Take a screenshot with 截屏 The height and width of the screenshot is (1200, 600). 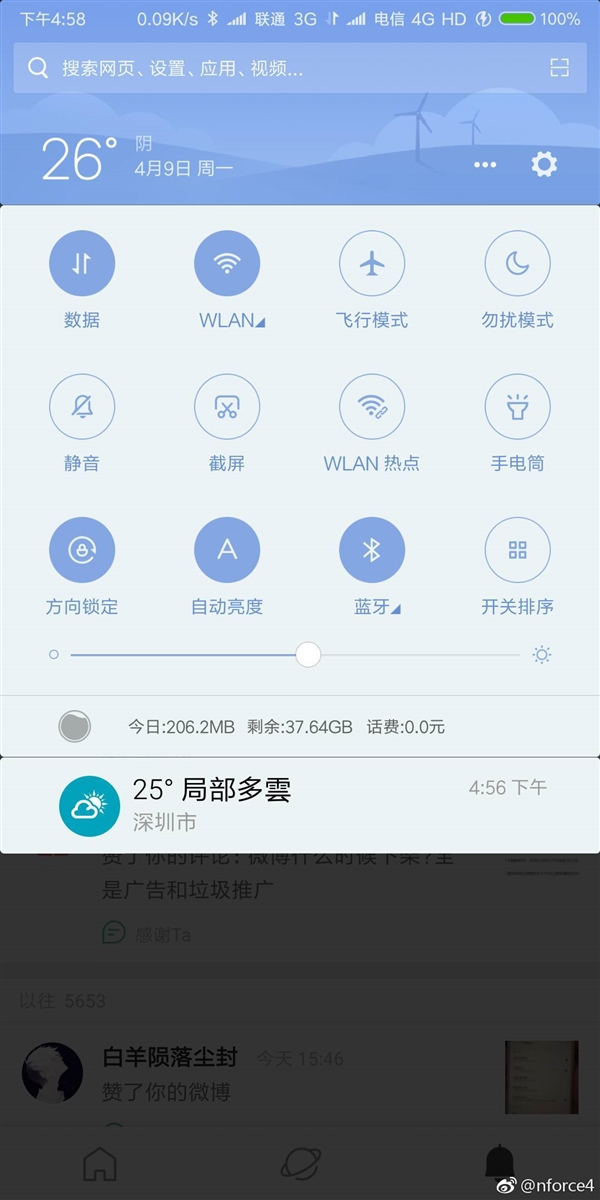coord(227,407)
